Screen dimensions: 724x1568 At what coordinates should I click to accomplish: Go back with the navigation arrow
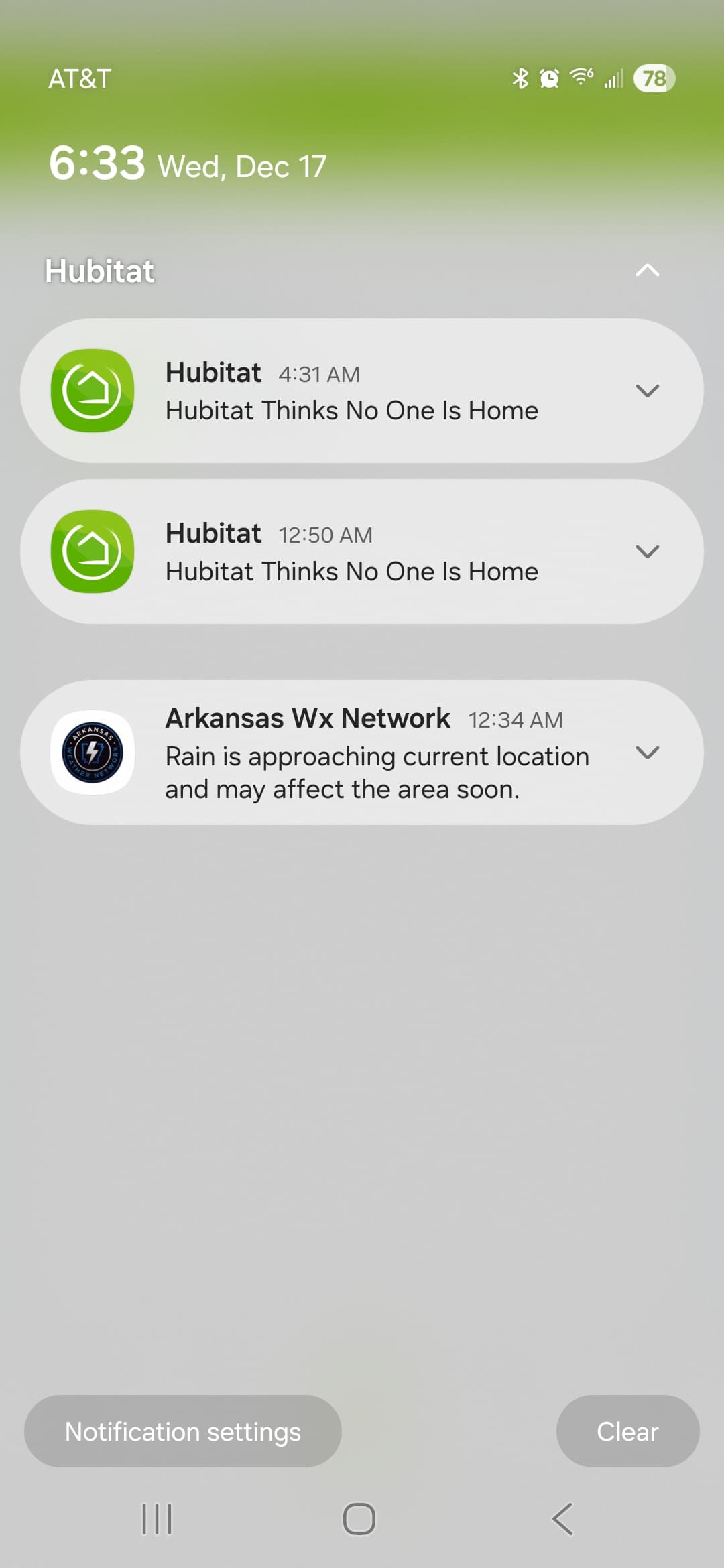[x=562, y=1518]
